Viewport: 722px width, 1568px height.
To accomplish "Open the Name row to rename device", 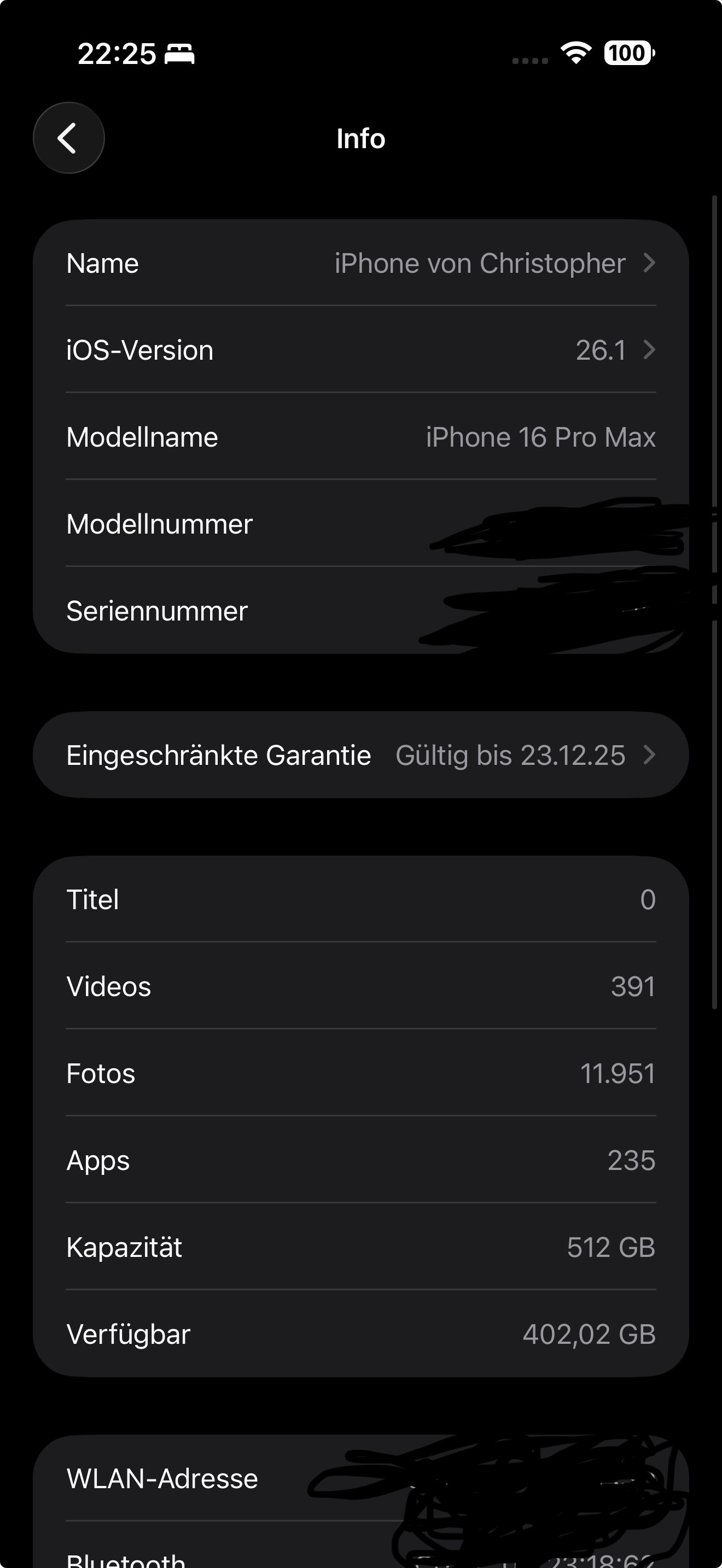I will [361, 263].
